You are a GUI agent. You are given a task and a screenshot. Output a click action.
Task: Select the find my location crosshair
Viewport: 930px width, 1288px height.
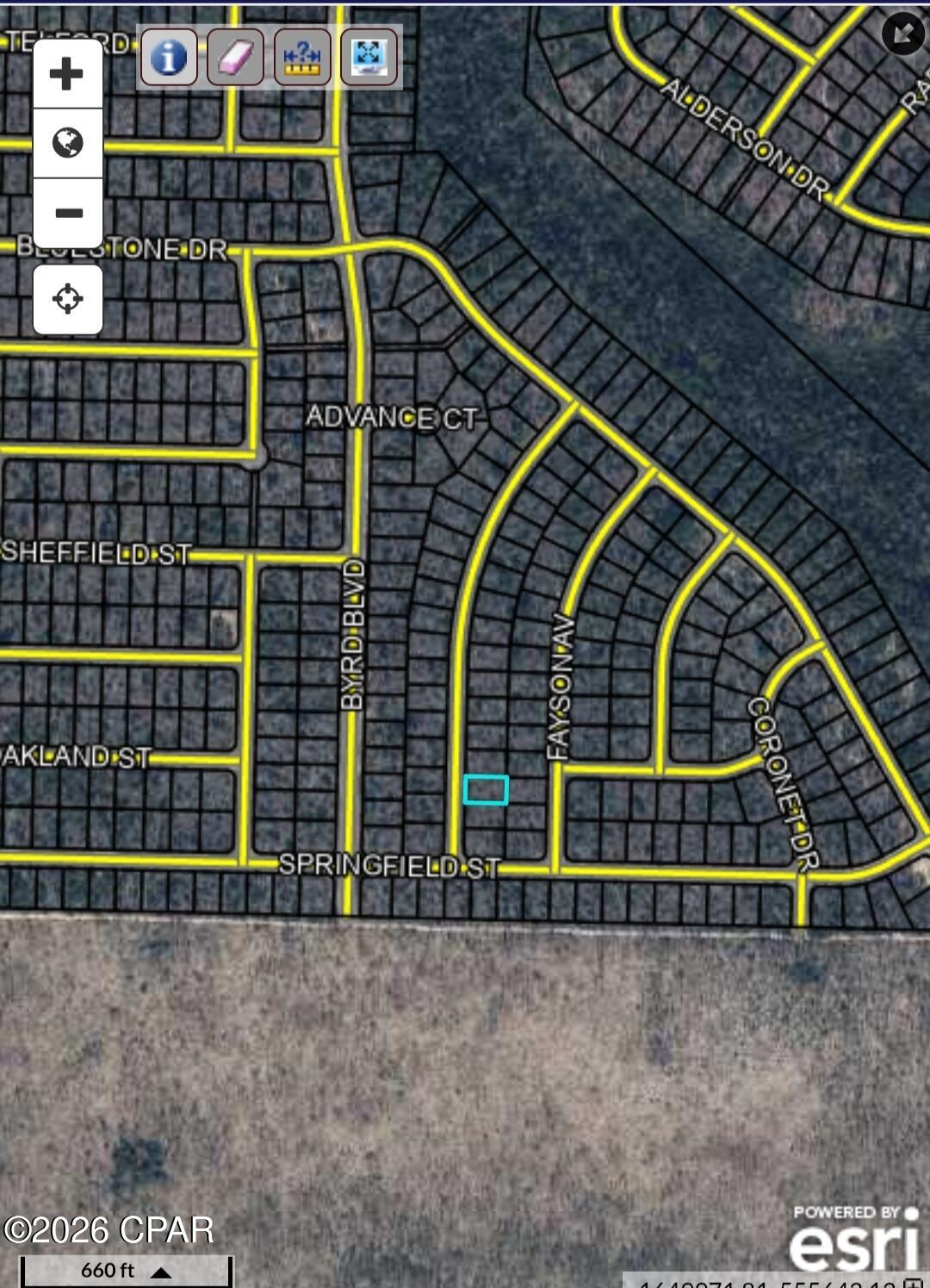(x=68, y=299)
